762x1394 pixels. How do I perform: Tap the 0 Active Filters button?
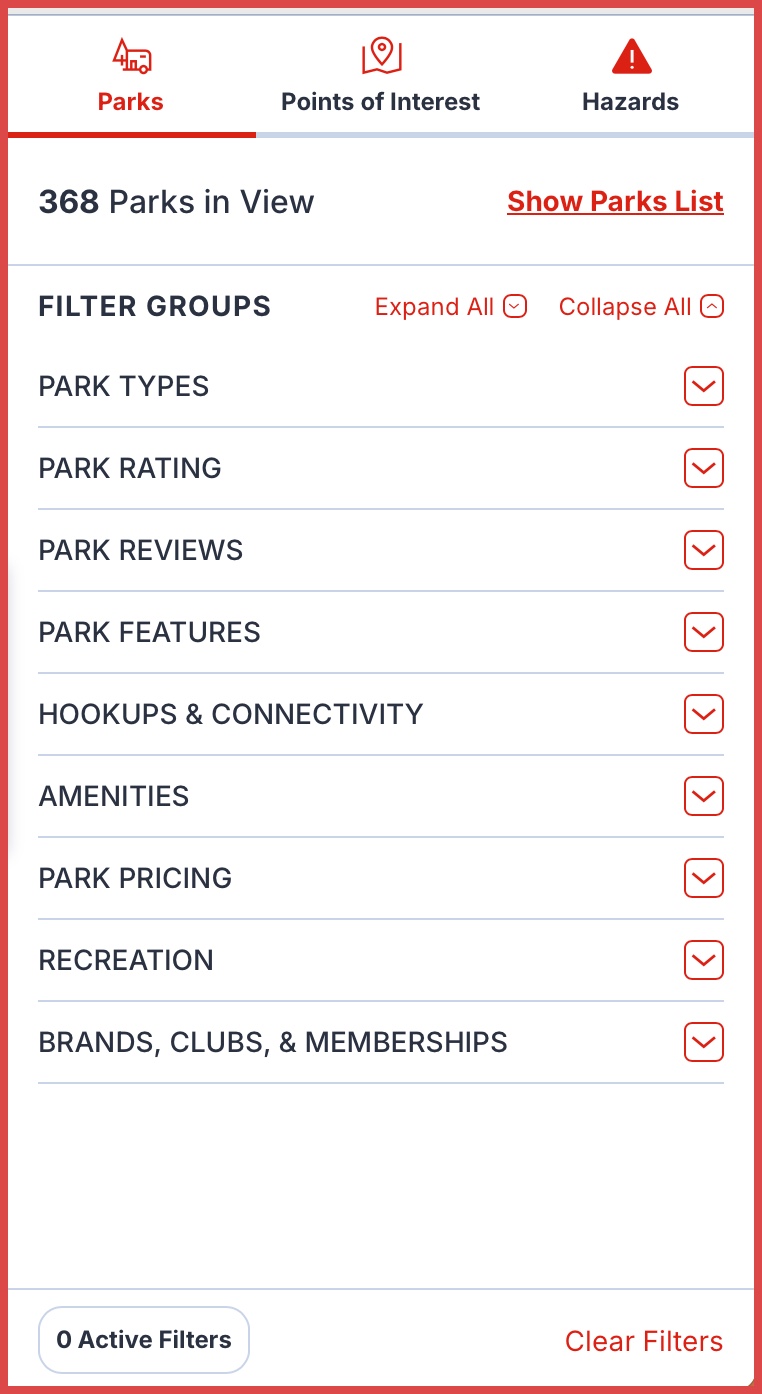[x=144, y=1340]
